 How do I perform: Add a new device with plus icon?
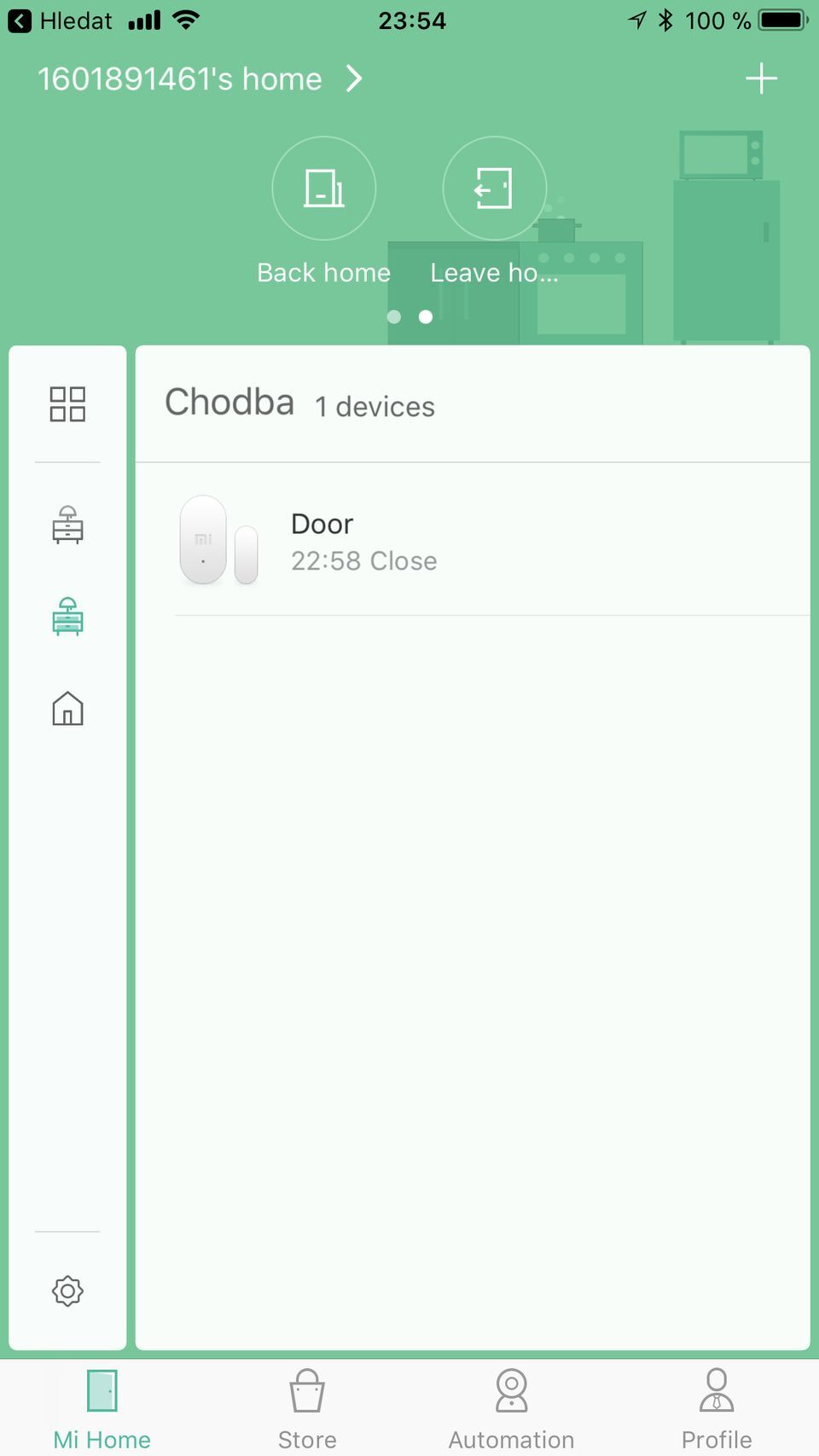(761, 79)
